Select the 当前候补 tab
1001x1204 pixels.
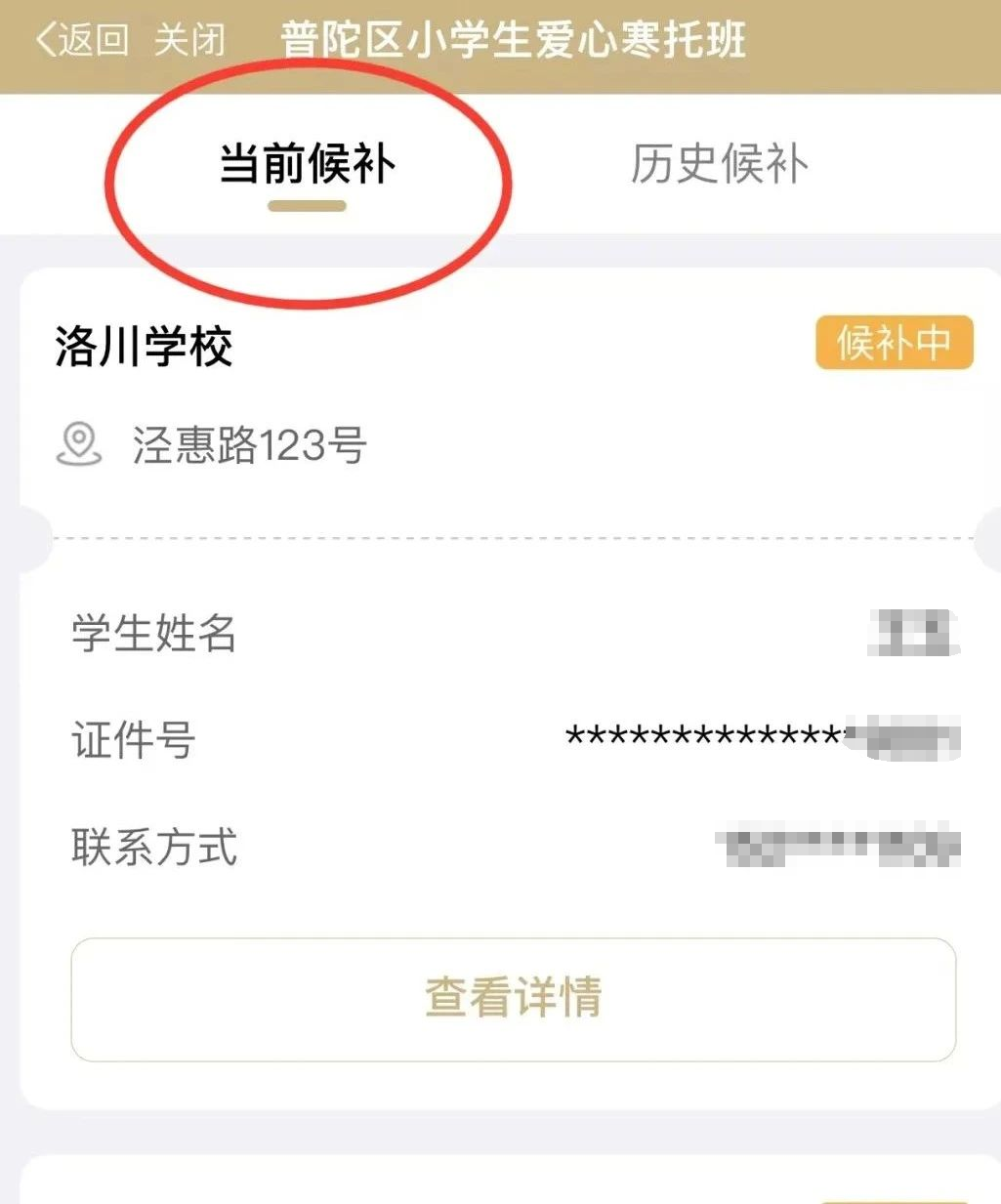coord(307,164)
